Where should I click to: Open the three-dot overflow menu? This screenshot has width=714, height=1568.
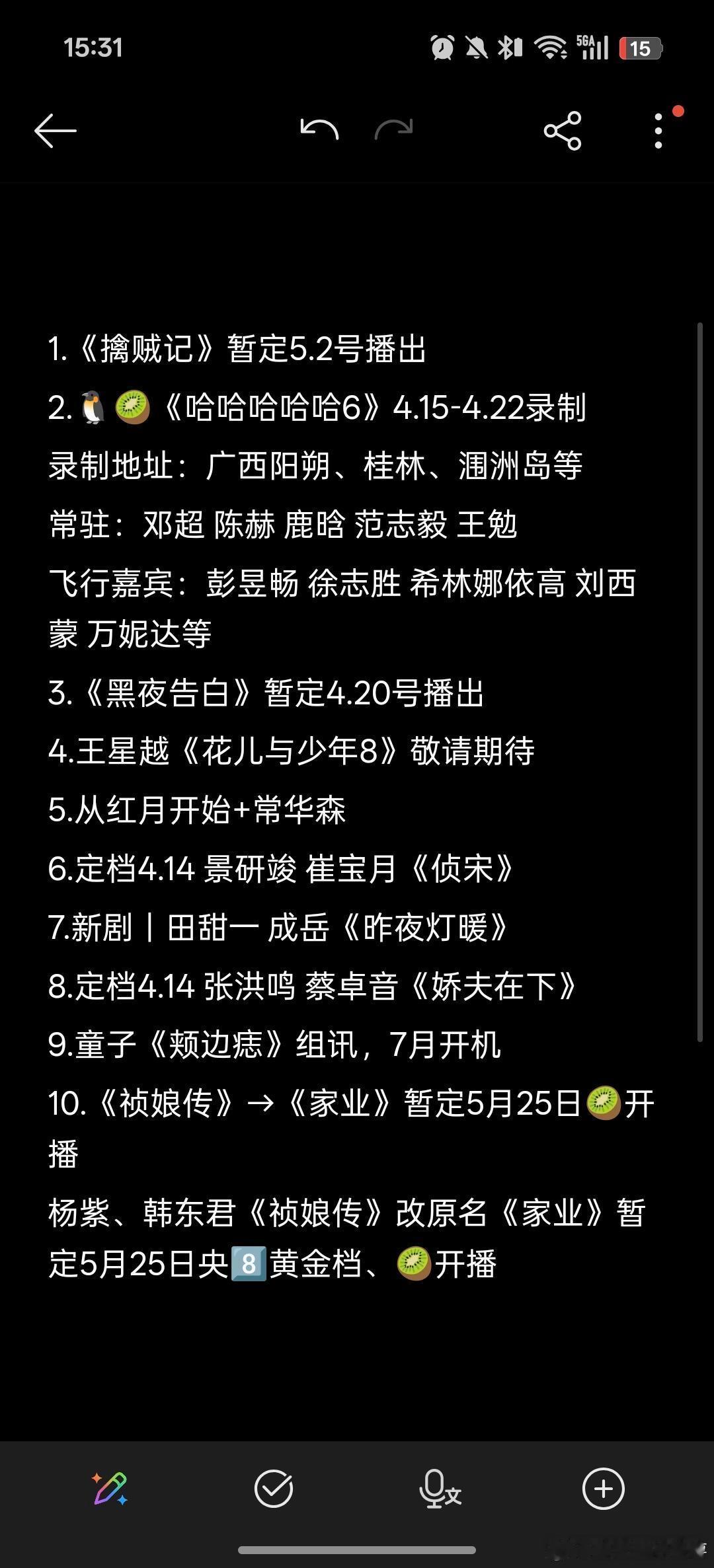(658, 130)
